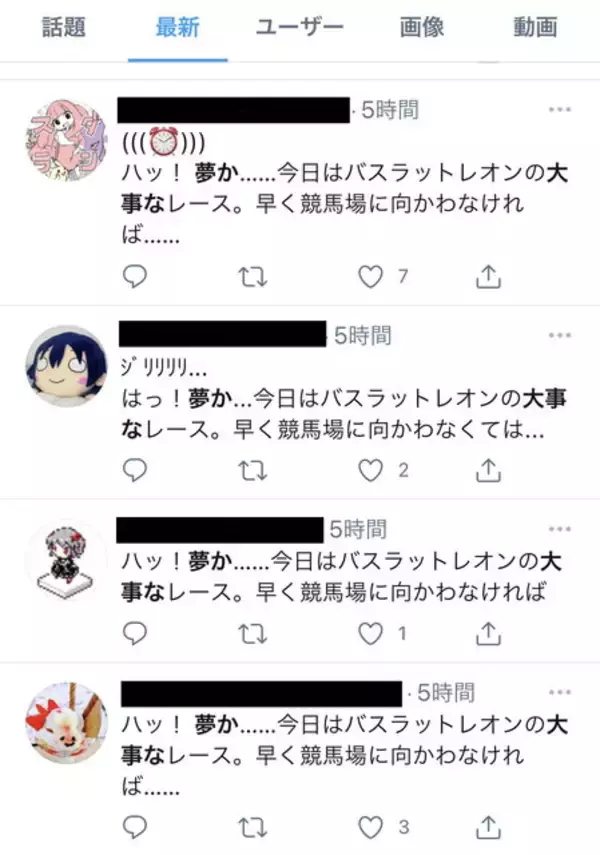Viewport: 600px width, 855px height.
Task: Share the ｼﾞﾘﾘﾘﾘ tweet
Action: (x=488, y=469)
